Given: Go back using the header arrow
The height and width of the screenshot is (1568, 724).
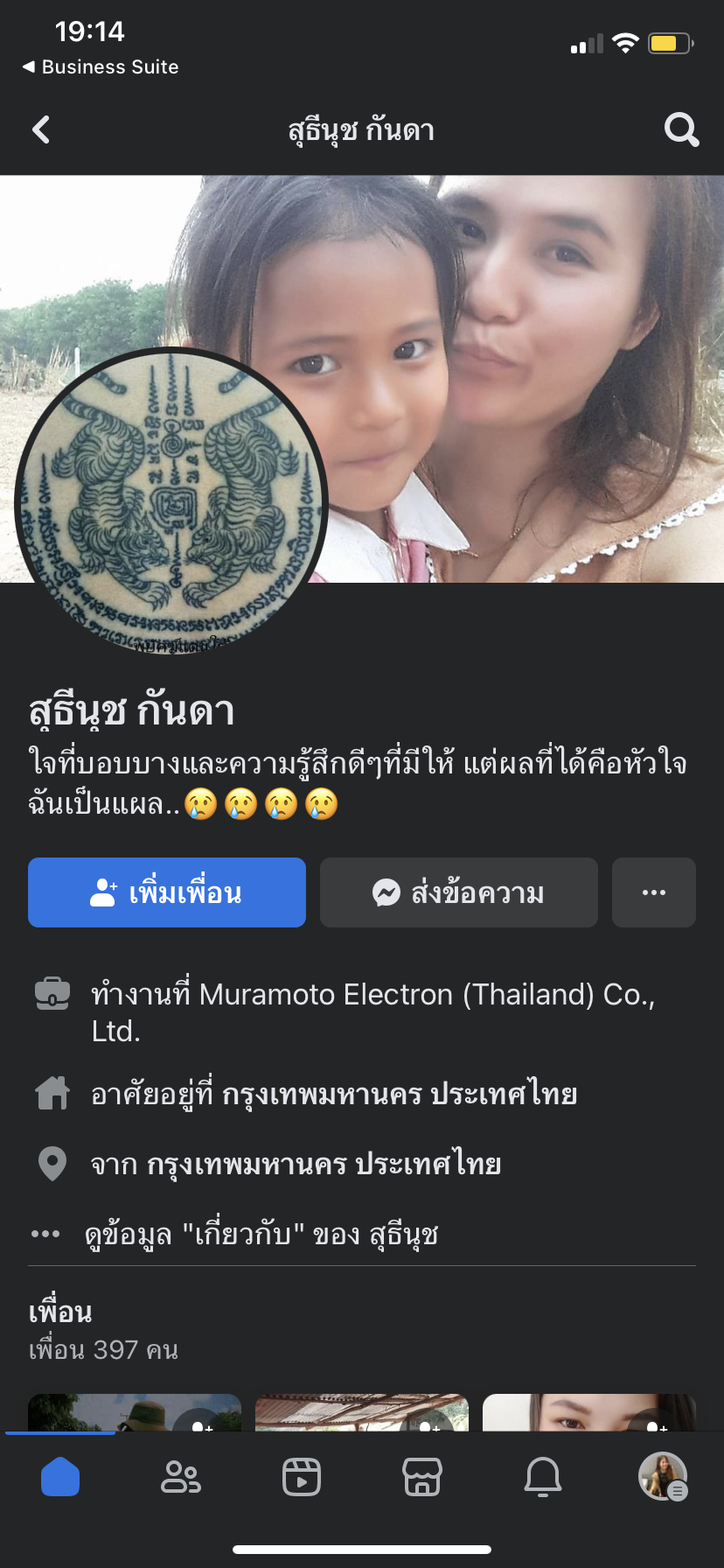Looking at the screenshot, I should click(x=41, y=130).
